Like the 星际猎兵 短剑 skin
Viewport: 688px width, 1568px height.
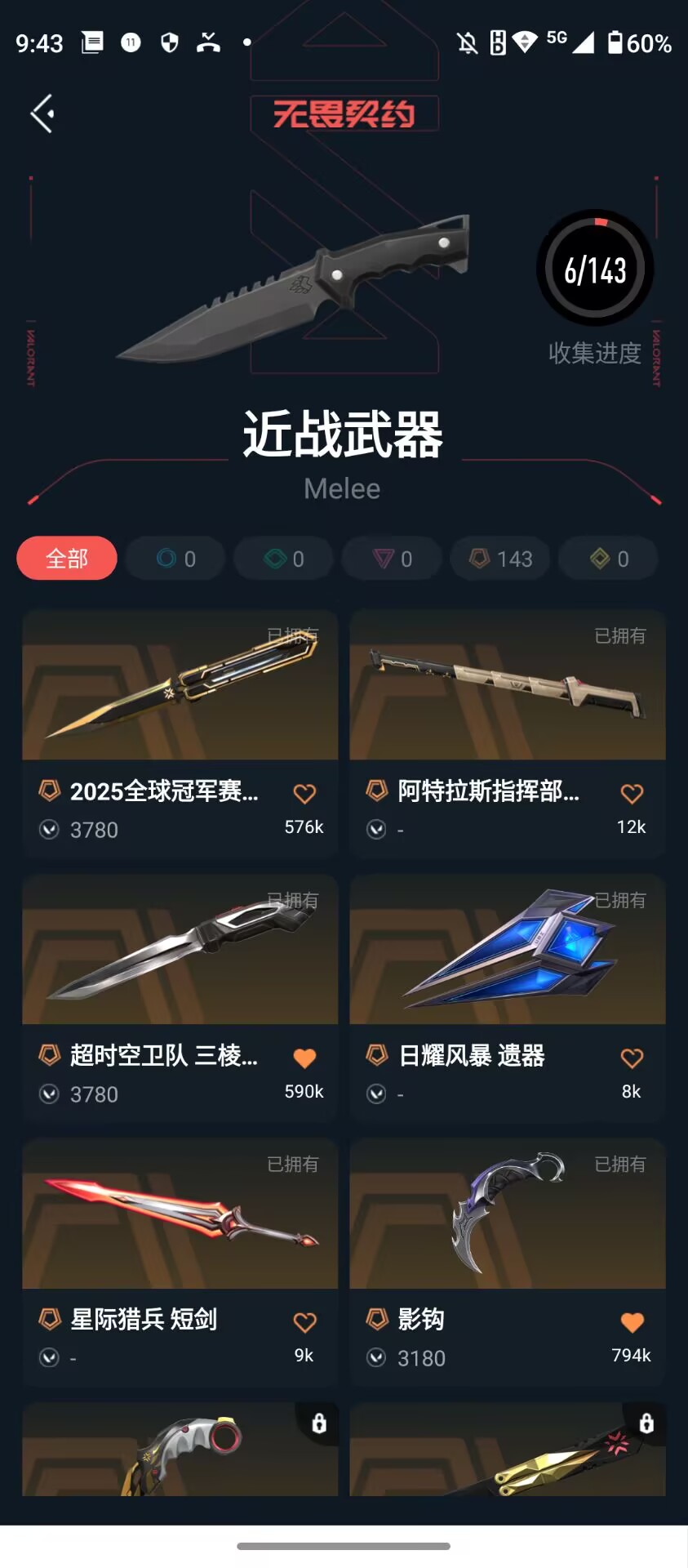coord(304,1321)
